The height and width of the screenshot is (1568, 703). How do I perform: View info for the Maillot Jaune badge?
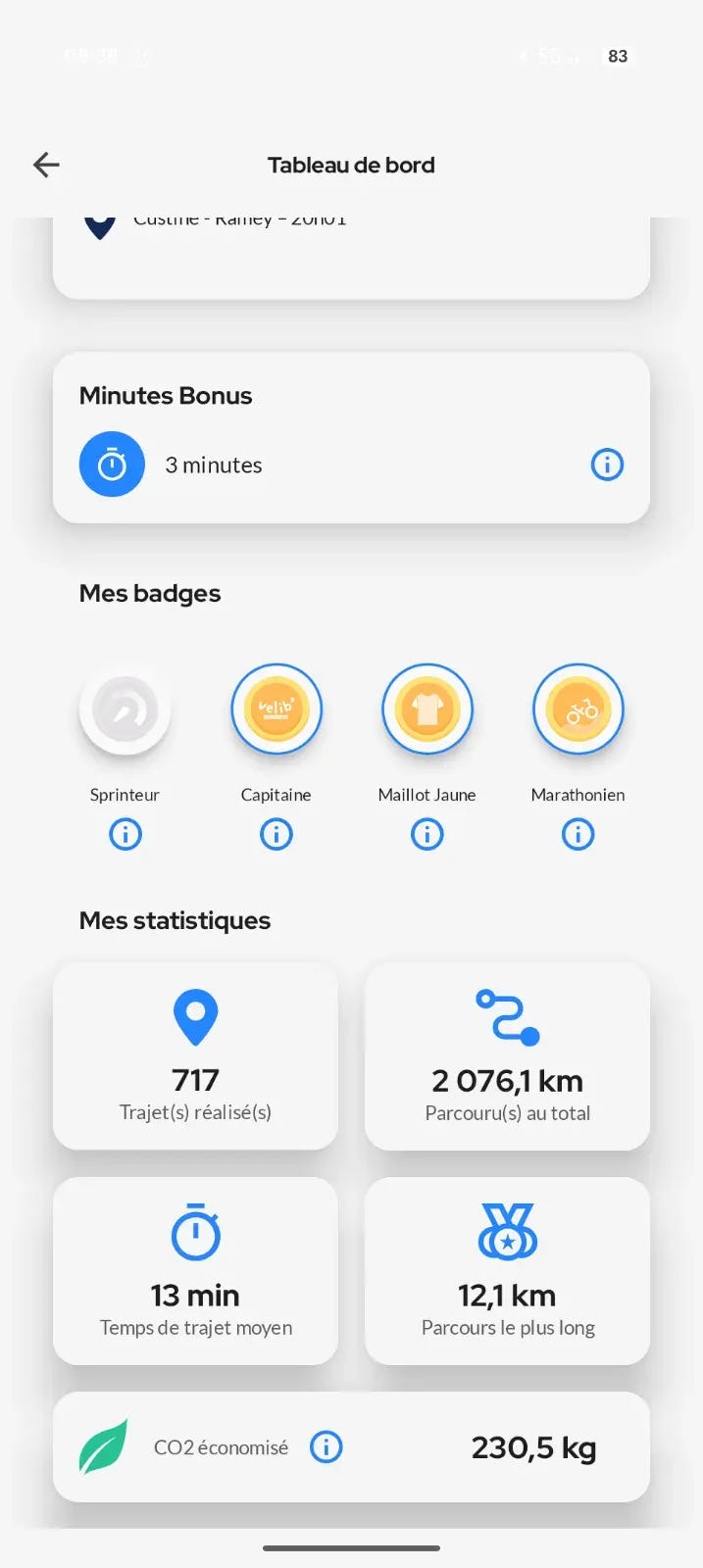[427, 835]
